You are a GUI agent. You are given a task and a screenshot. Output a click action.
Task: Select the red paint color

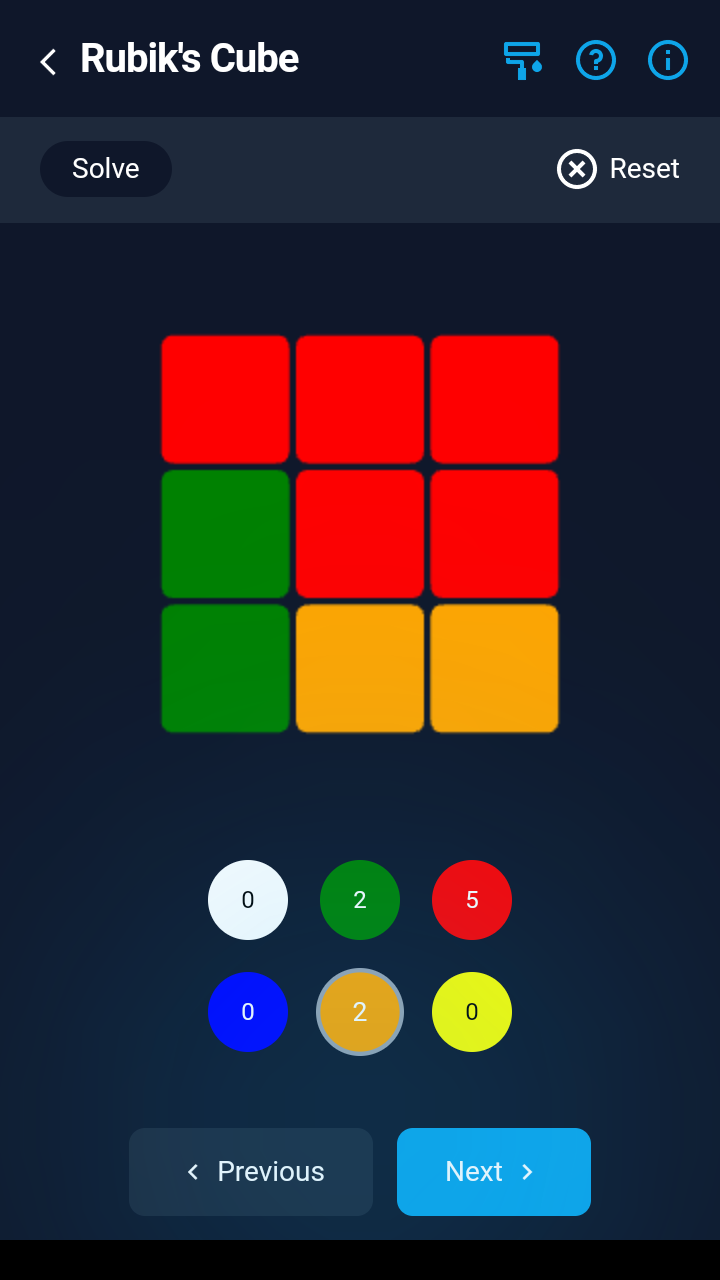coord(471,900)
